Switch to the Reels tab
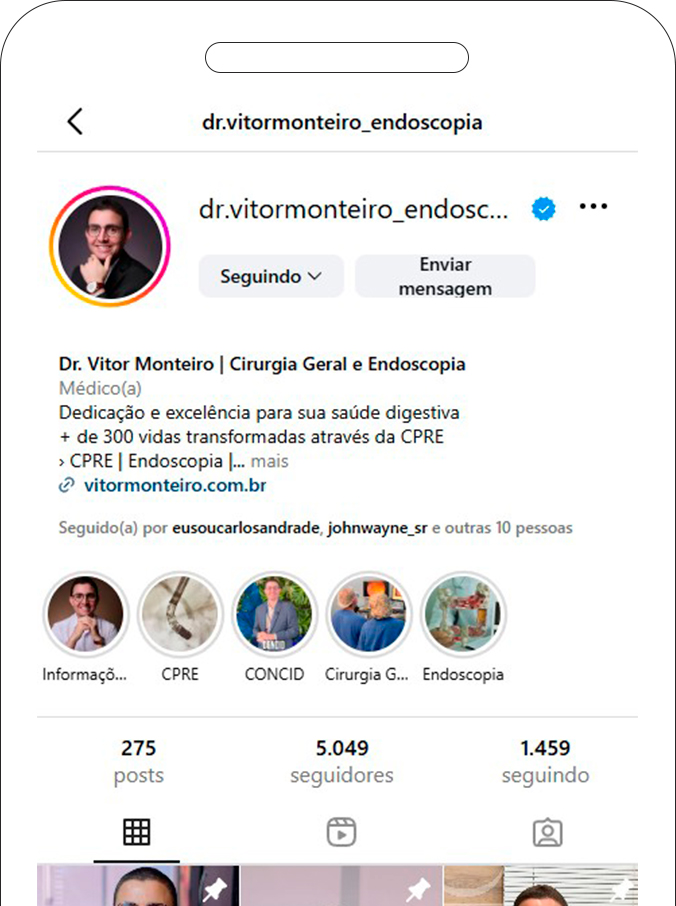The width and height of the screenshot is (676, 906). click(x=341, y=832)
